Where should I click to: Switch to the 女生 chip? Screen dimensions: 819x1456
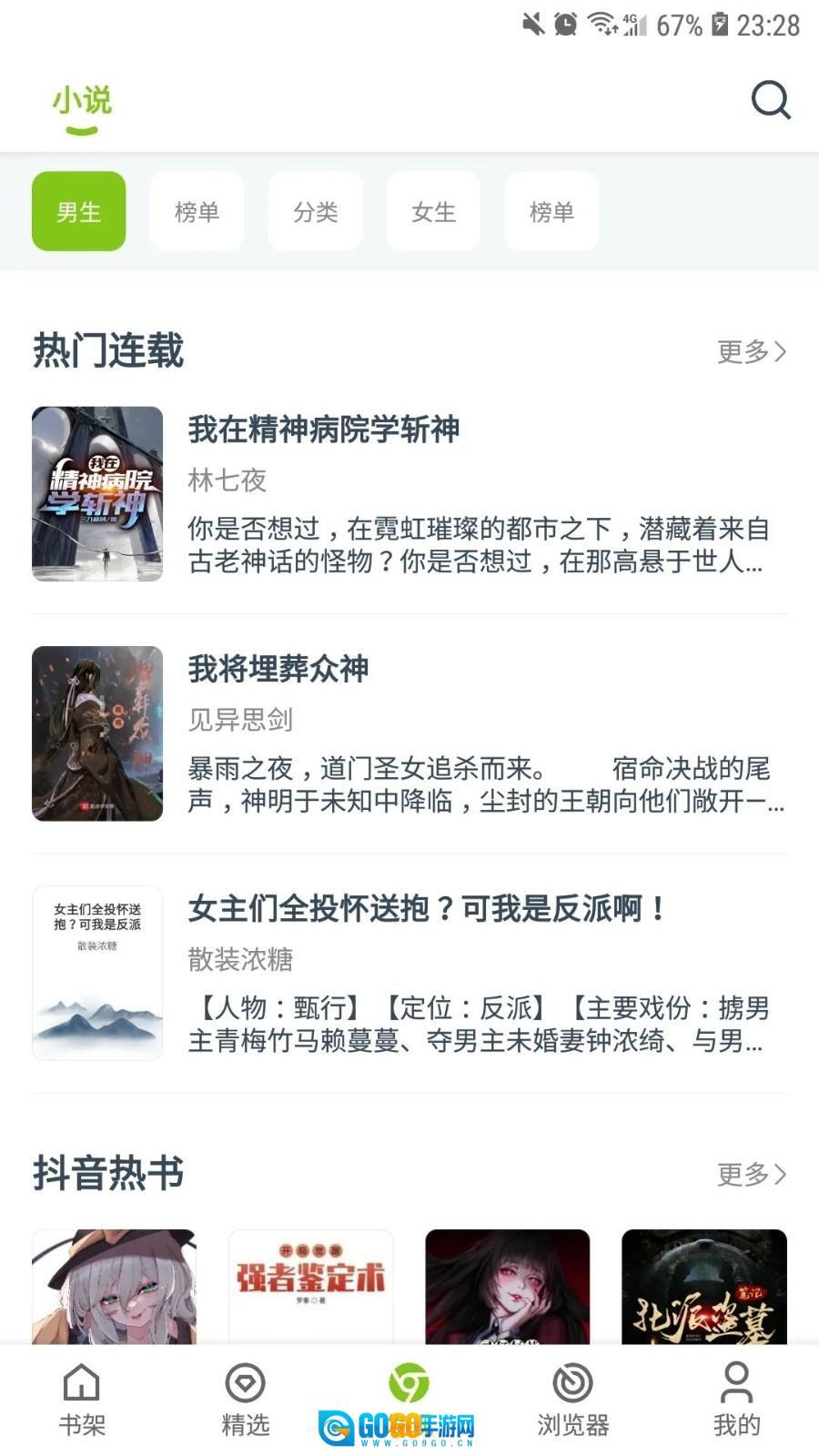433,211
